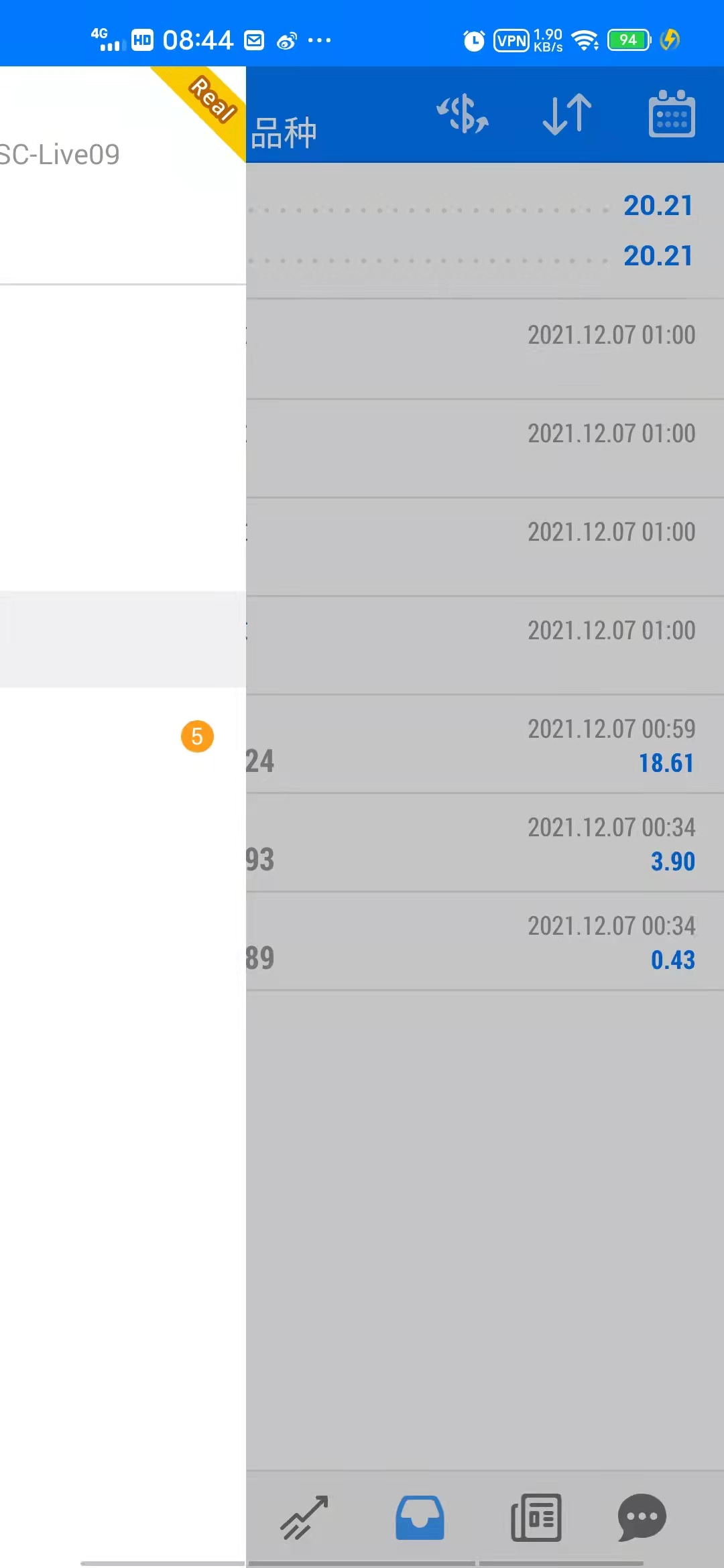Screen dimensions: 724x1568
Task: Tap the VPN status icon in the status bar
Action: coord(511,40)
